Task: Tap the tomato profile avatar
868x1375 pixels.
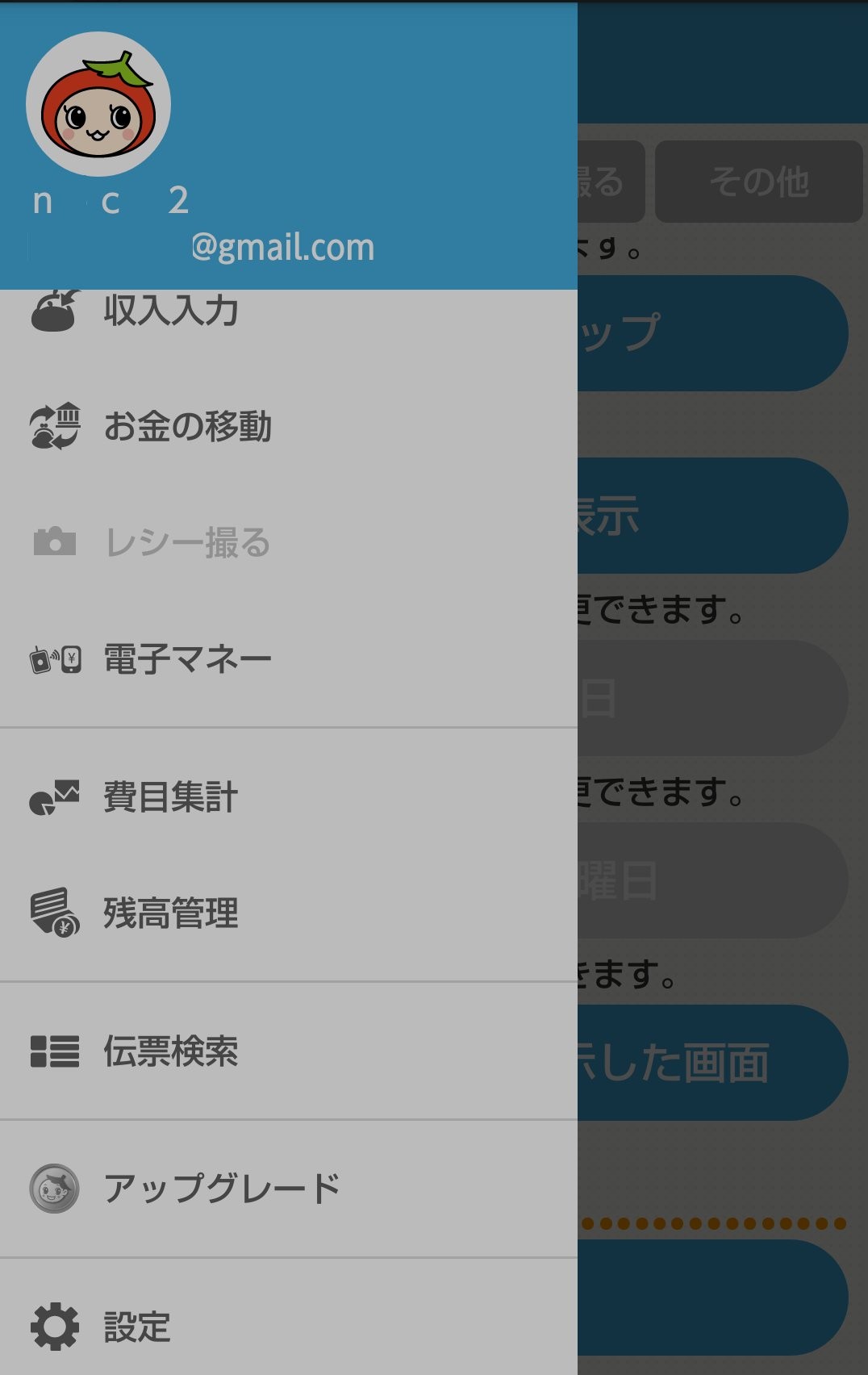Action: [98, 104]
